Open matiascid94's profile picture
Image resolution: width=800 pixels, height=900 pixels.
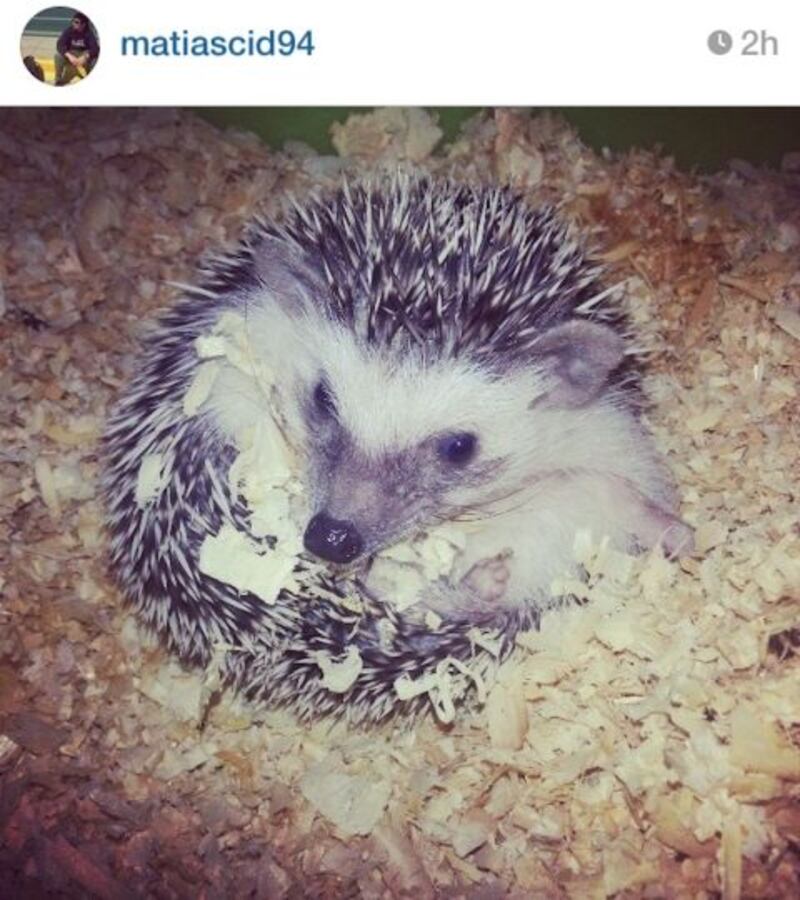click(60, 45)
